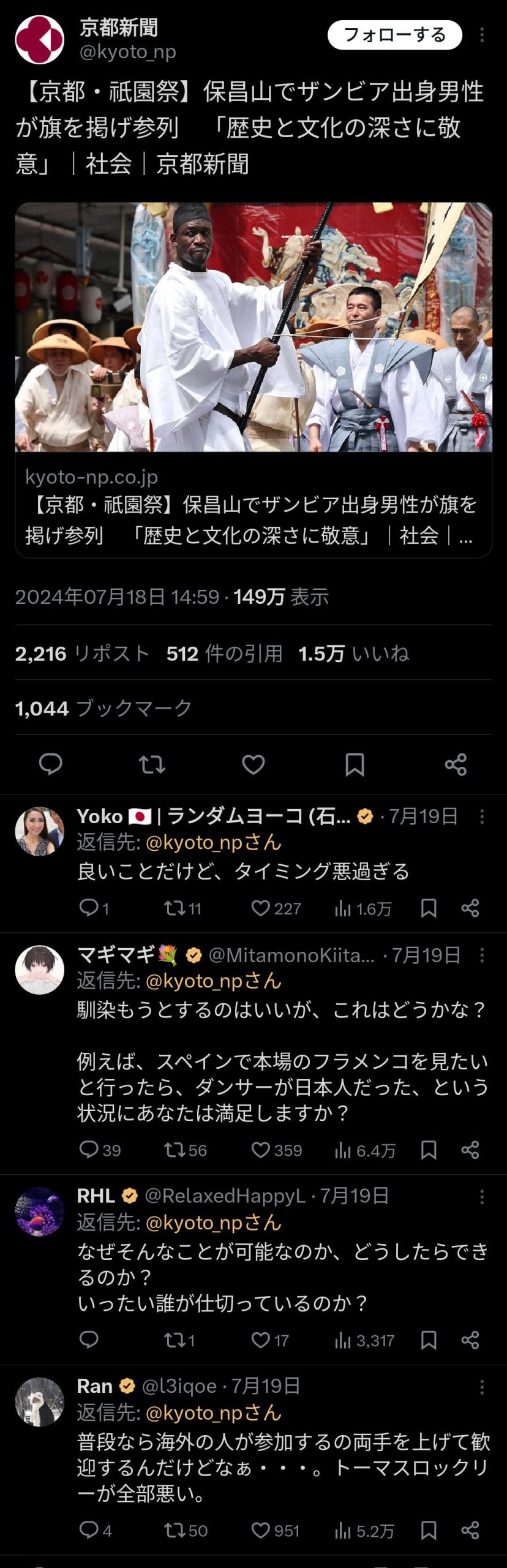View the 512 quote posts

coord(224,654)
